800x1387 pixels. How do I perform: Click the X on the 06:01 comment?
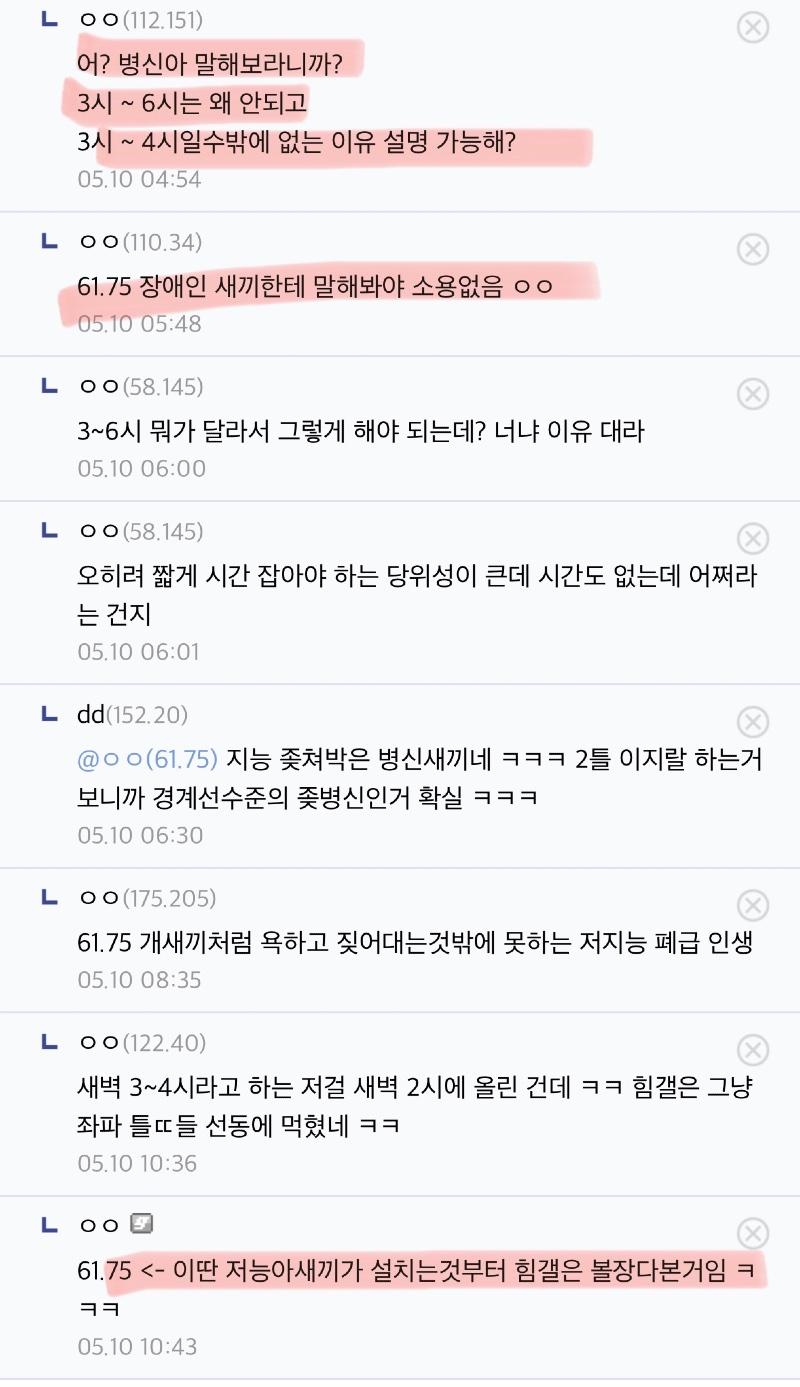(x=752, y=540)
